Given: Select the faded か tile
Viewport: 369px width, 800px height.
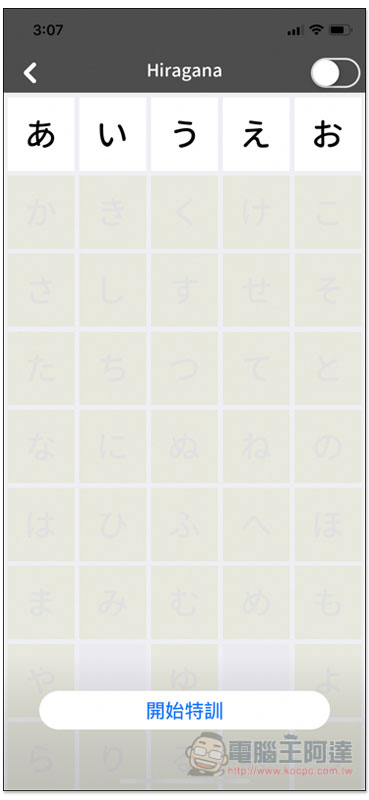Looking at the screenshot, I should click(x=41, y=213).
